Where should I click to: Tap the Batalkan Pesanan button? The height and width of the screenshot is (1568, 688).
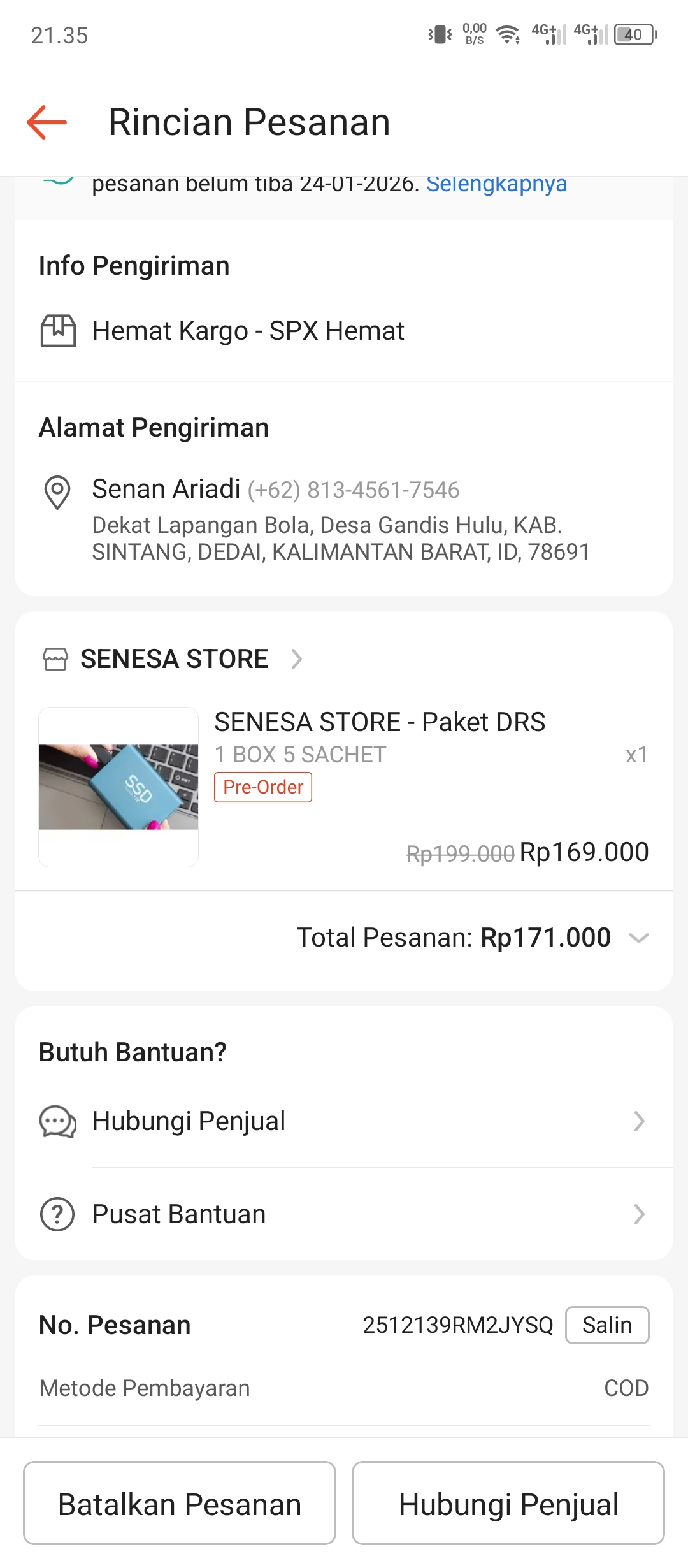(180, 1504)
